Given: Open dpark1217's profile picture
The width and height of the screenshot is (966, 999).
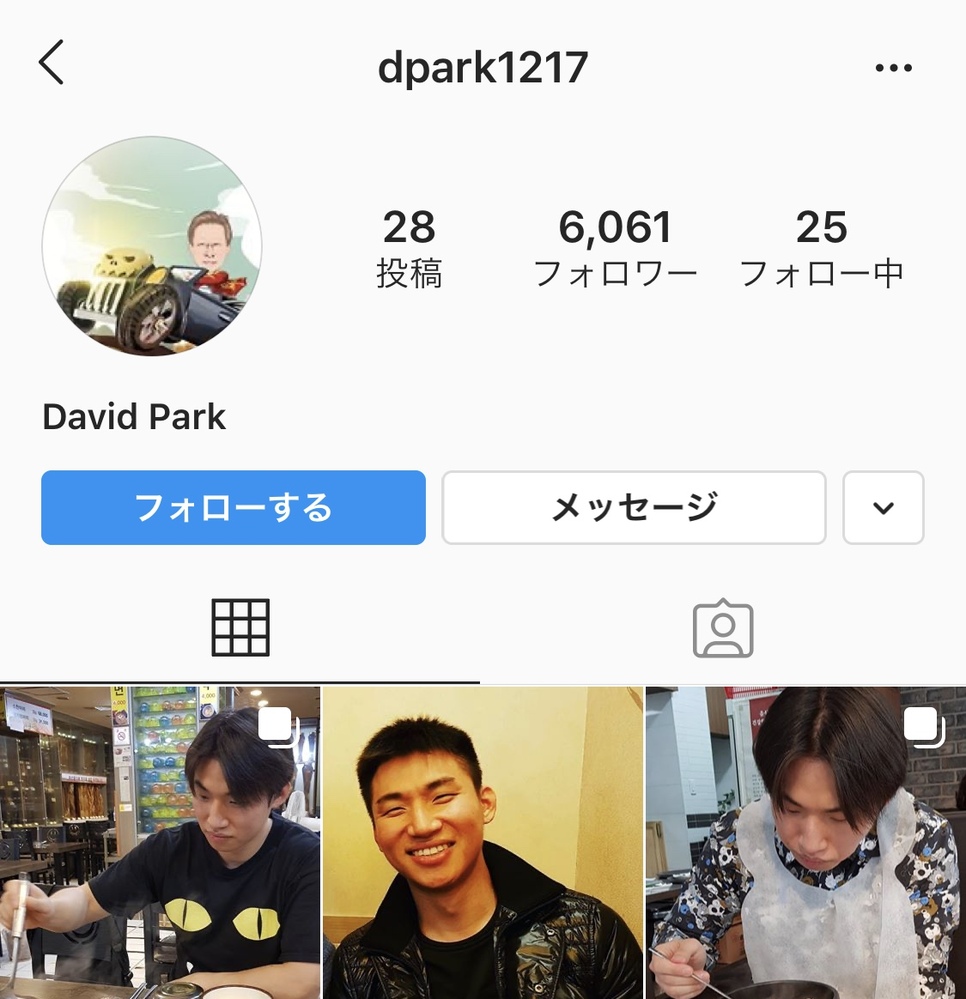Looking at the screenshot, I should pyautogui.click(x=152, y=246).
